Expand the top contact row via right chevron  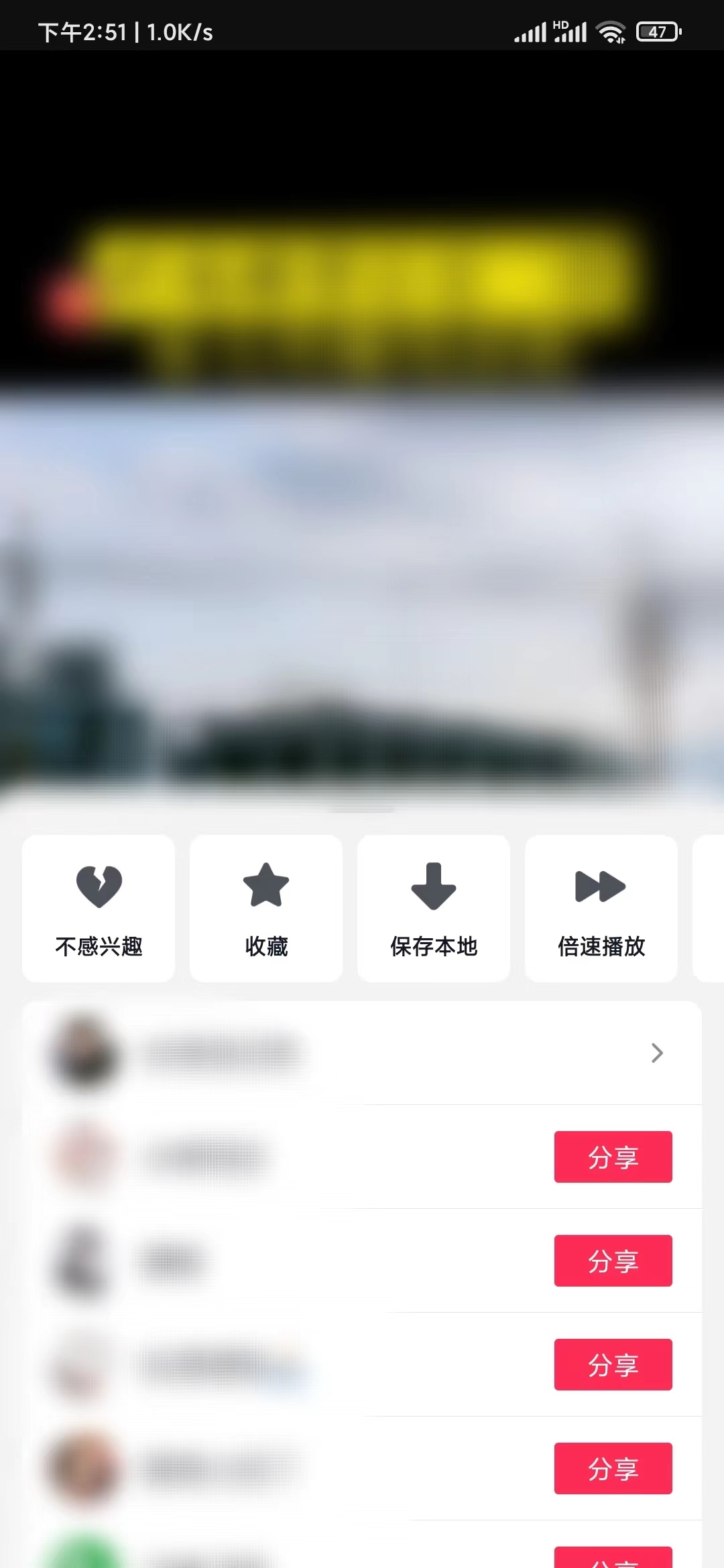click(x=656, y=1053)
